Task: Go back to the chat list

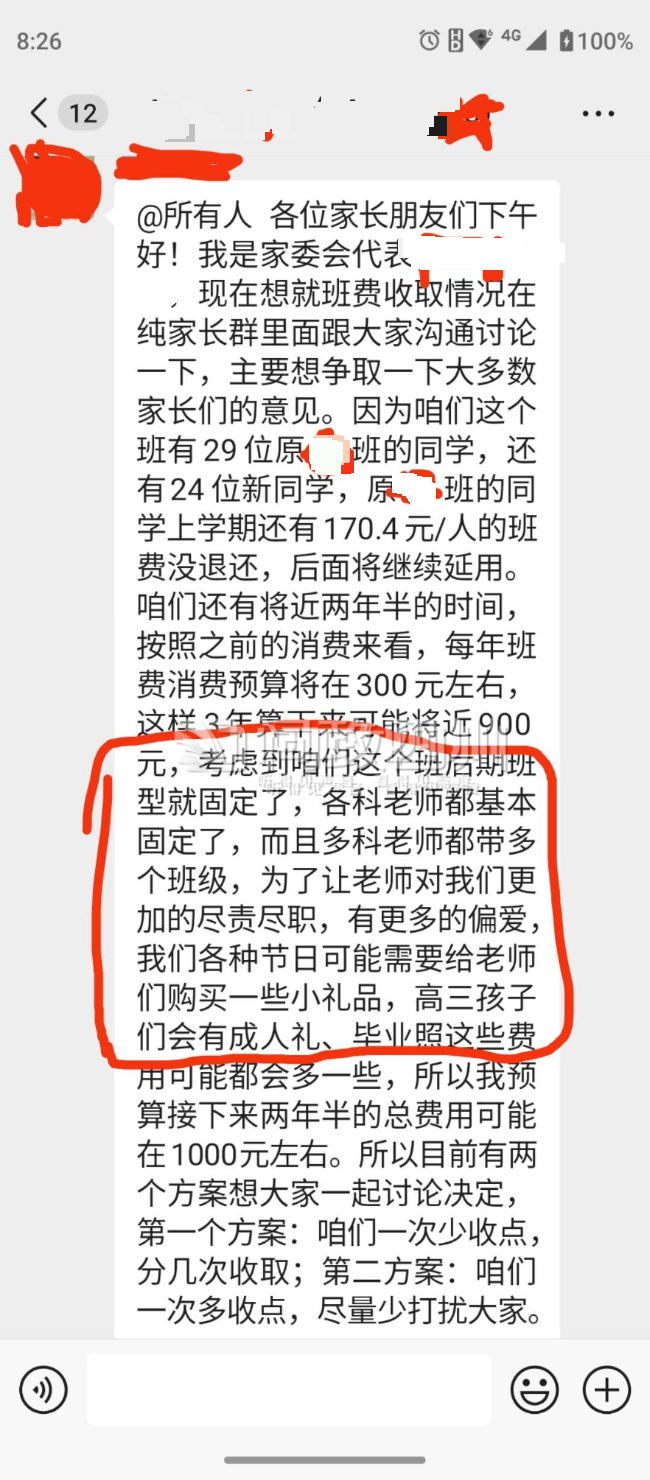Action: click(x=40, y=112)
